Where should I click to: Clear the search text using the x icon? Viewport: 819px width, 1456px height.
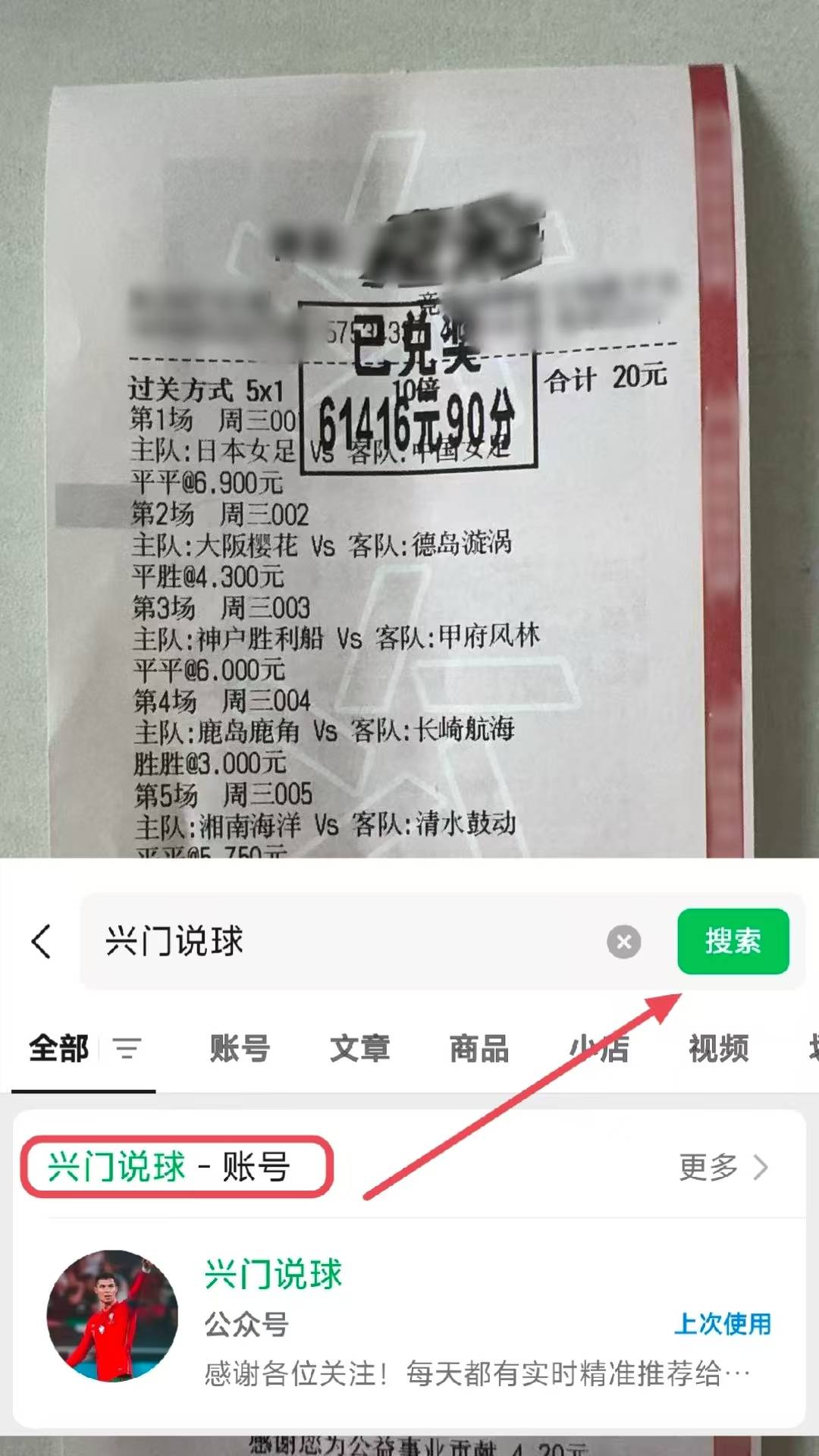pos(623,943)
